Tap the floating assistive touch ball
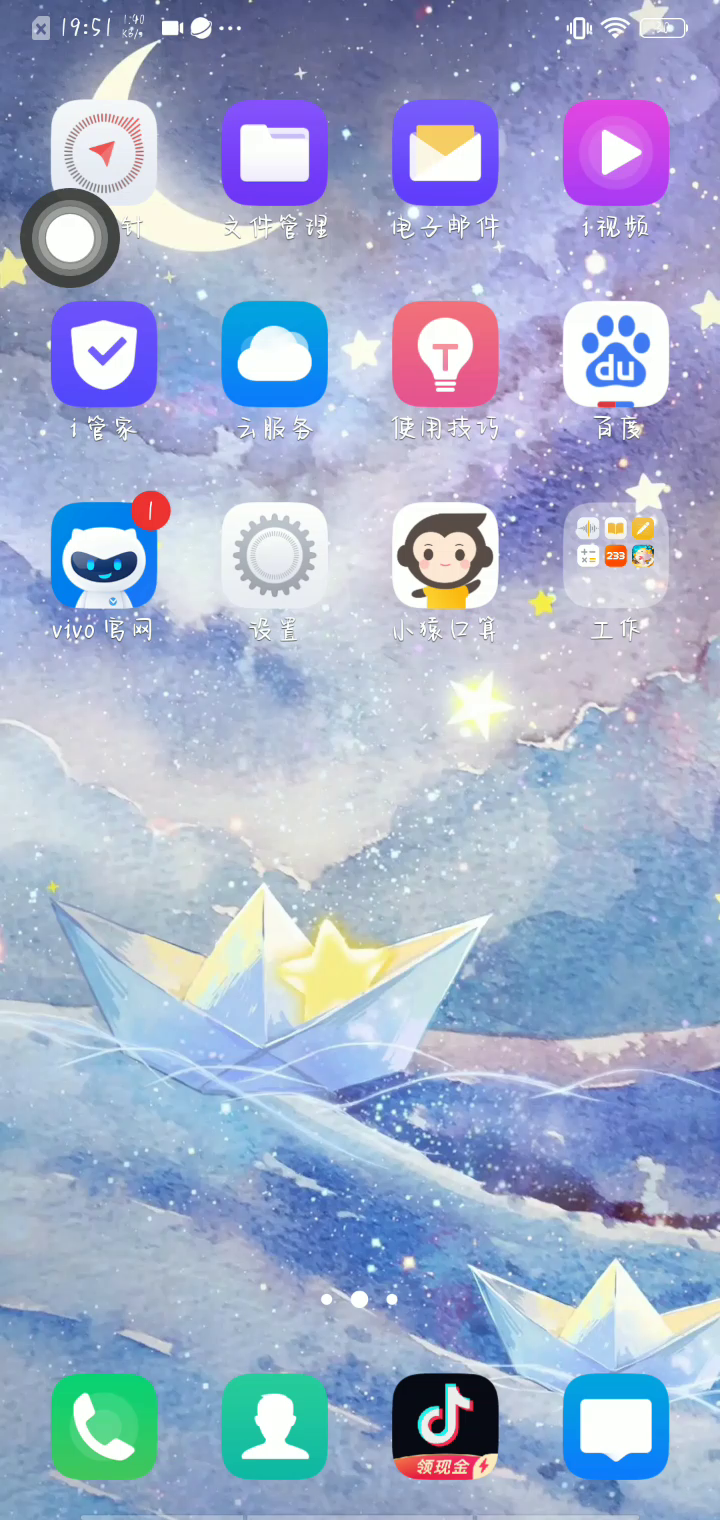The image size is (720, 1520). [70, 238]
